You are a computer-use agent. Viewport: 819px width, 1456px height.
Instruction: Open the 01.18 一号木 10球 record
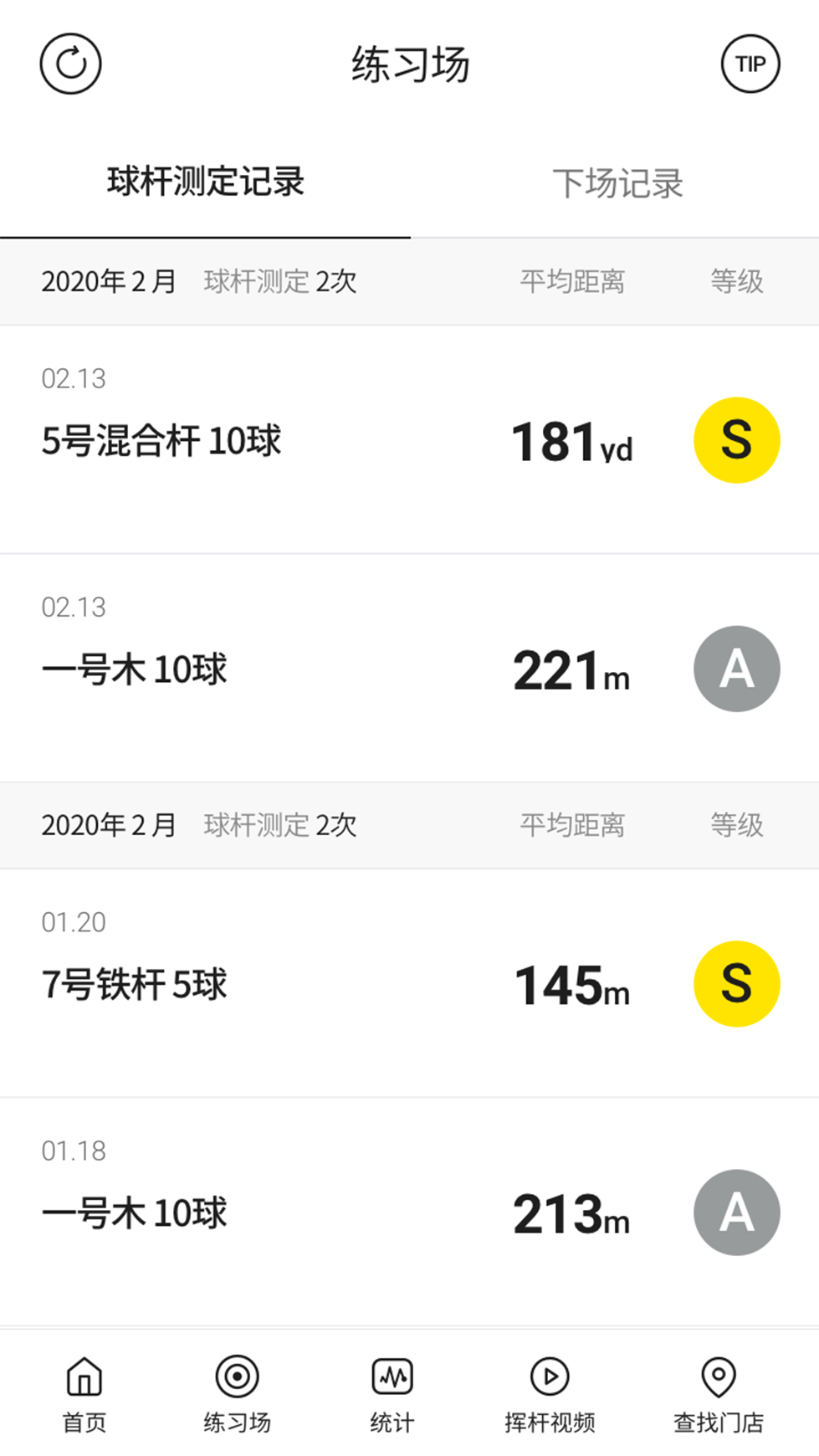(x=409, y=1212)
